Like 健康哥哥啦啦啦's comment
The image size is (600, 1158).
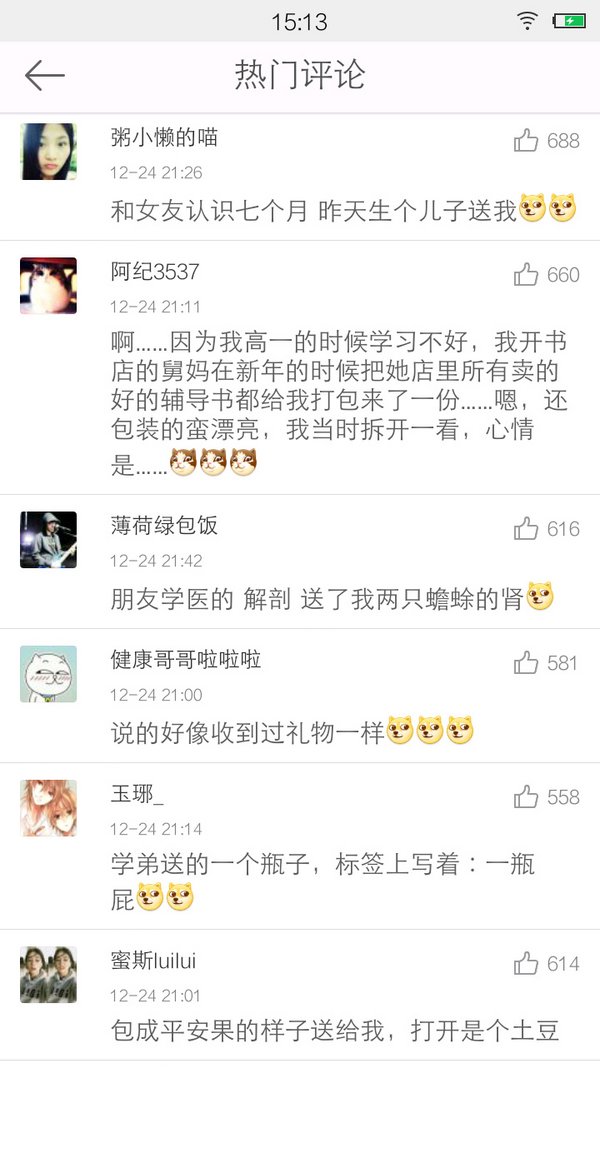527,663
